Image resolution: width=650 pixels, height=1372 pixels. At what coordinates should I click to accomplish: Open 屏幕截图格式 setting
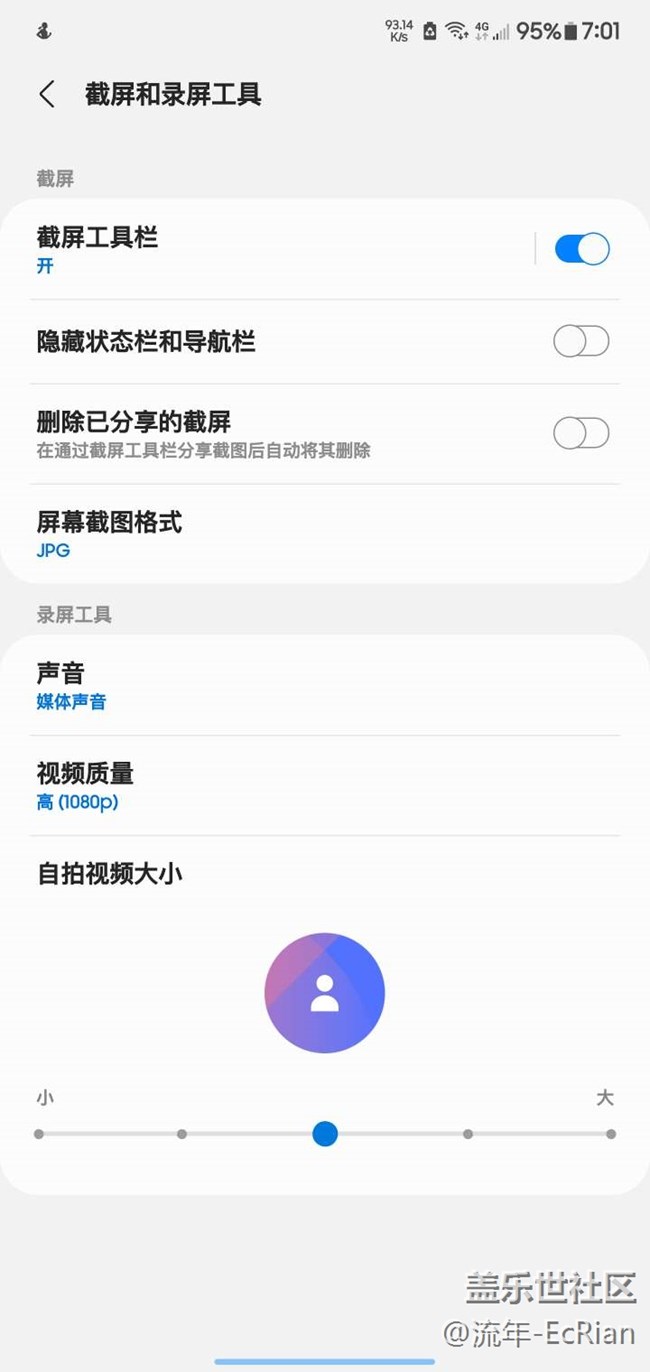coord(325,534)
